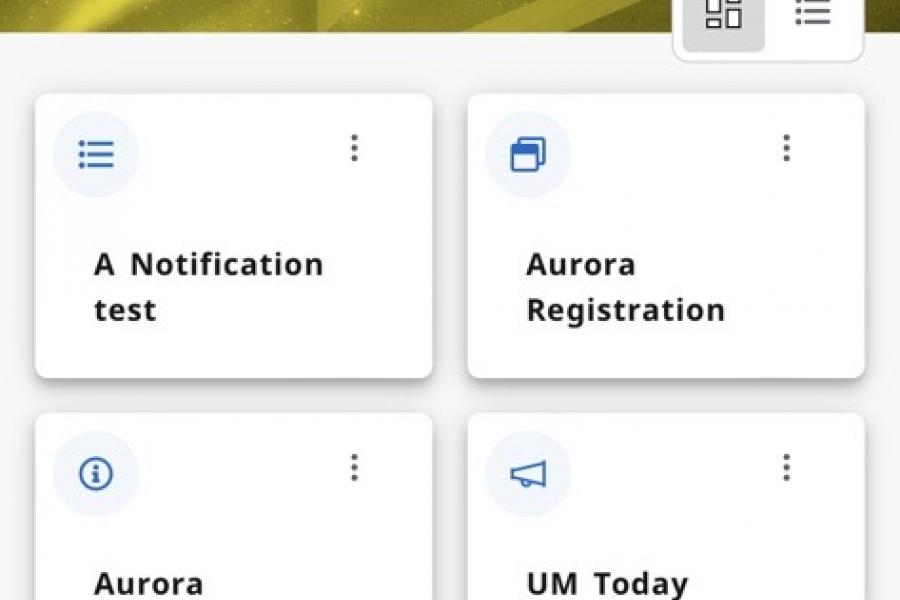The height and width of the screenshot is (600, 900).
Task: Open the A Notification test card
Action: pos(208,287)
